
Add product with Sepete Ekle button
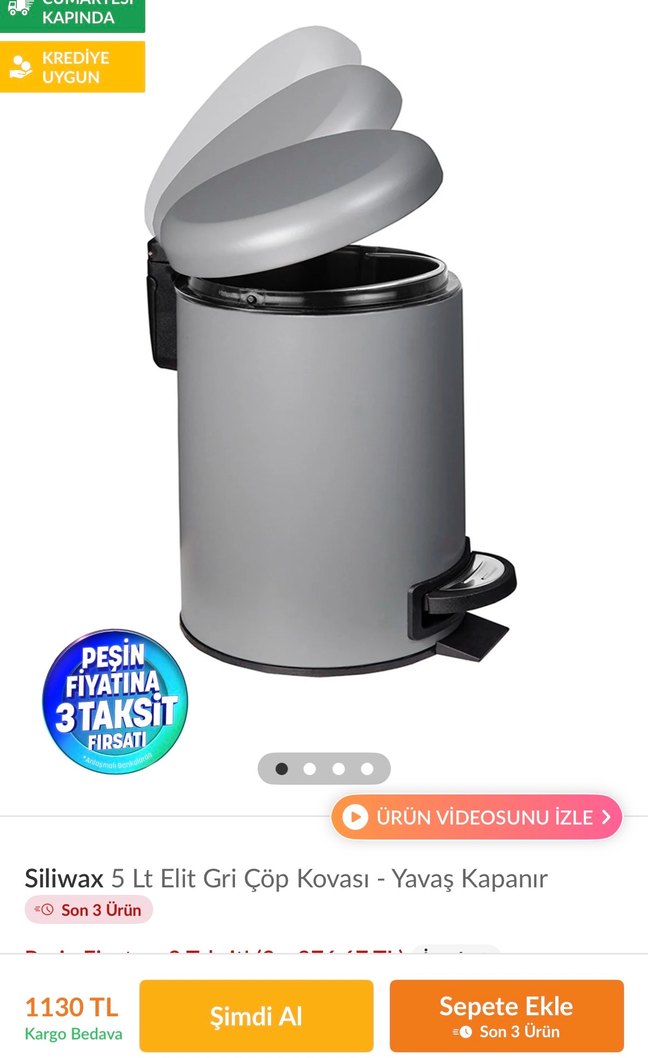click(506, 1016)
